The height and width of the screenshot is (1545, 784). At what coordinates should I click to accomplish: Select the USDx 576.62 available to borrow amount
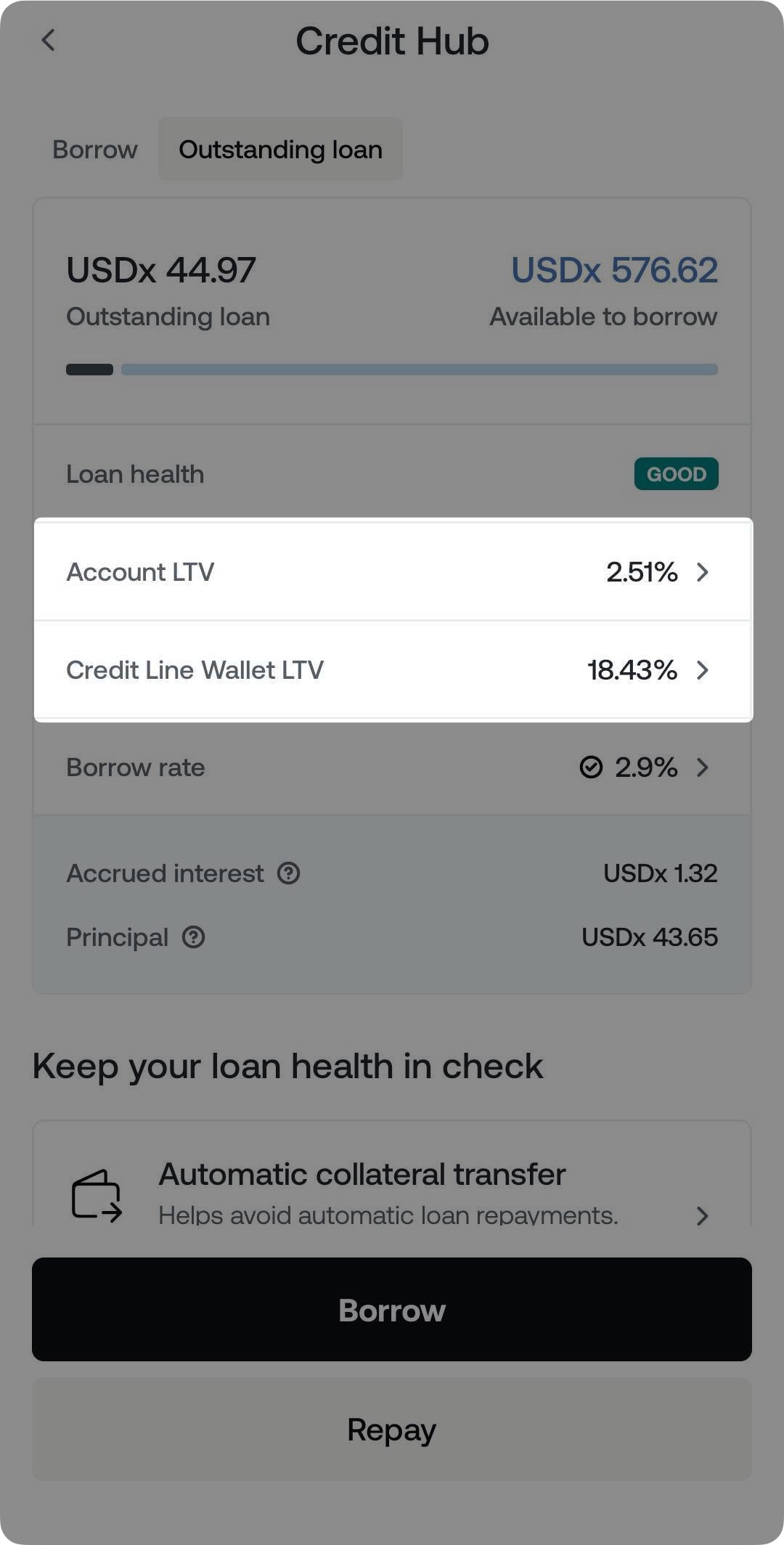[615, 269]
